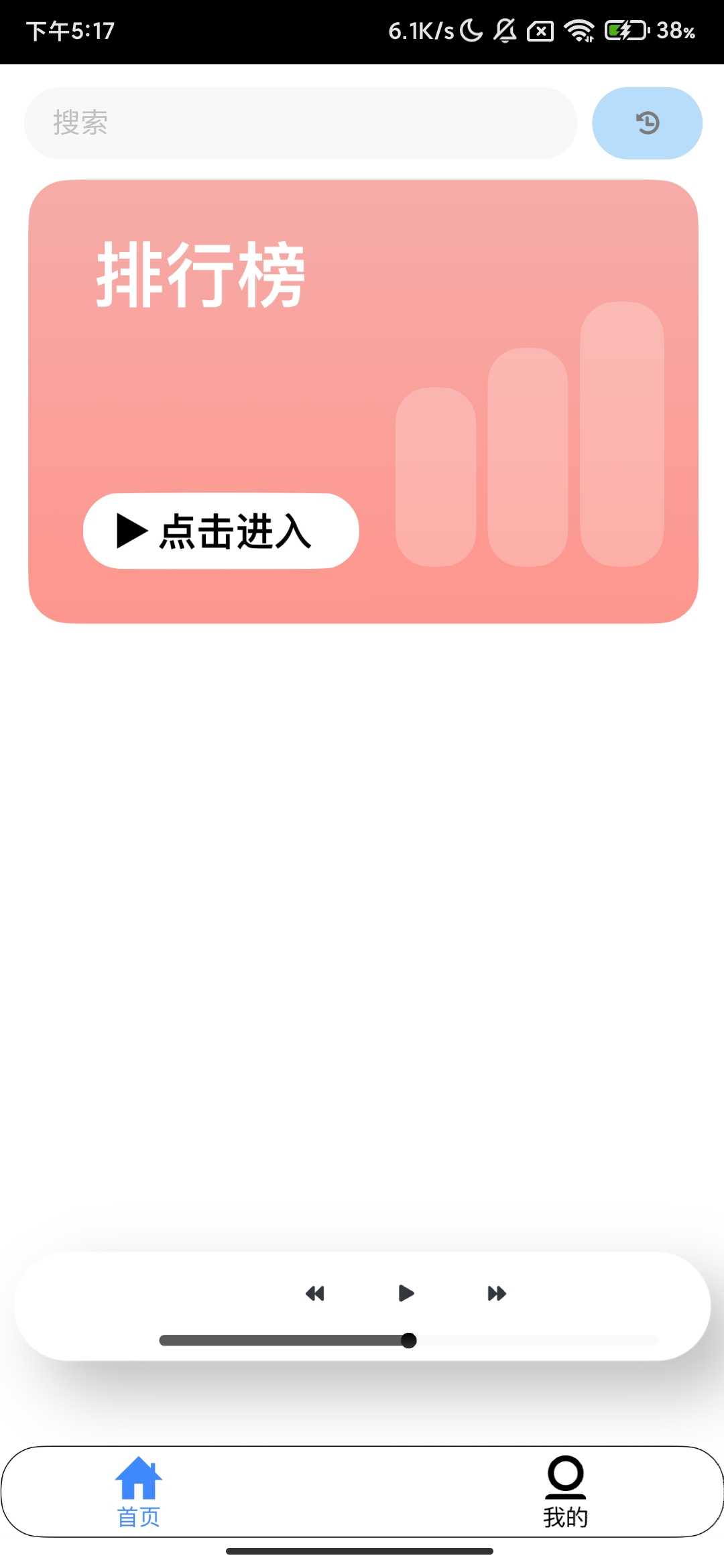The height and width of the screenshot is (1568, 724).
Task: Skip back to the previous track
Action: [314, 1293]
